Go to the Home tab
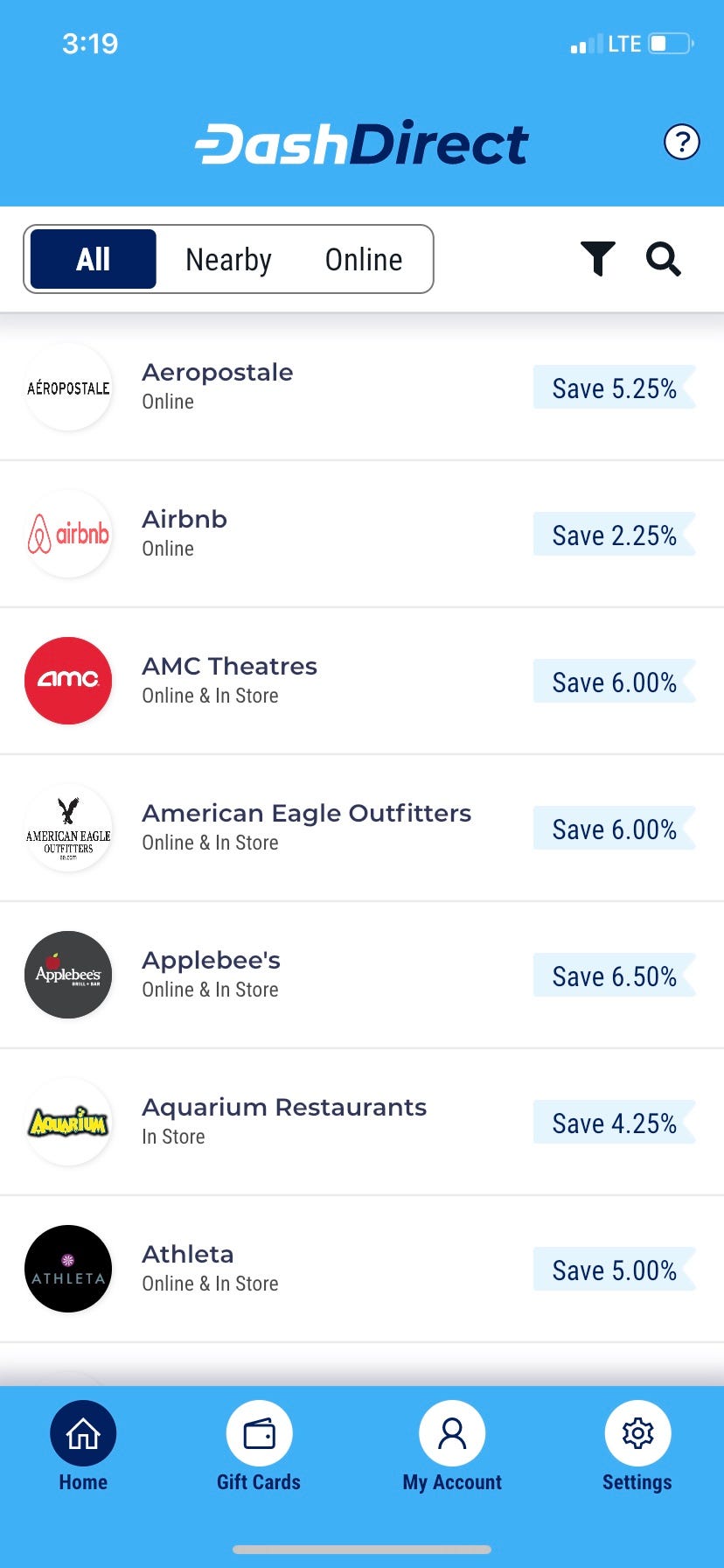This screenshot has width=724, height=1568. click(x=83, y=1447)
